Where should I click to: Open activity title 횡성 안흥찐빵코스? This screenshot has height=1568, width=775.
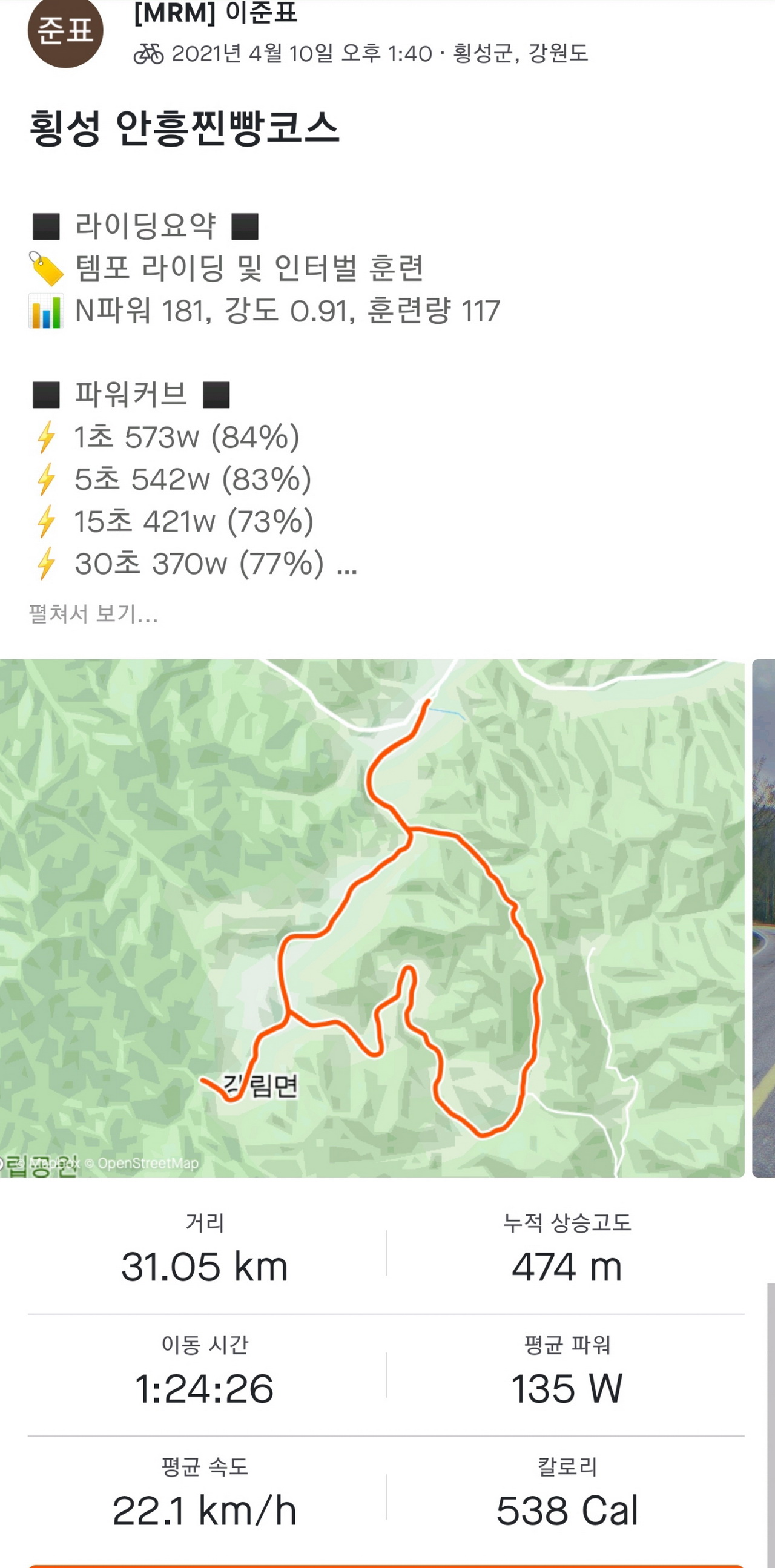point(184,128)
